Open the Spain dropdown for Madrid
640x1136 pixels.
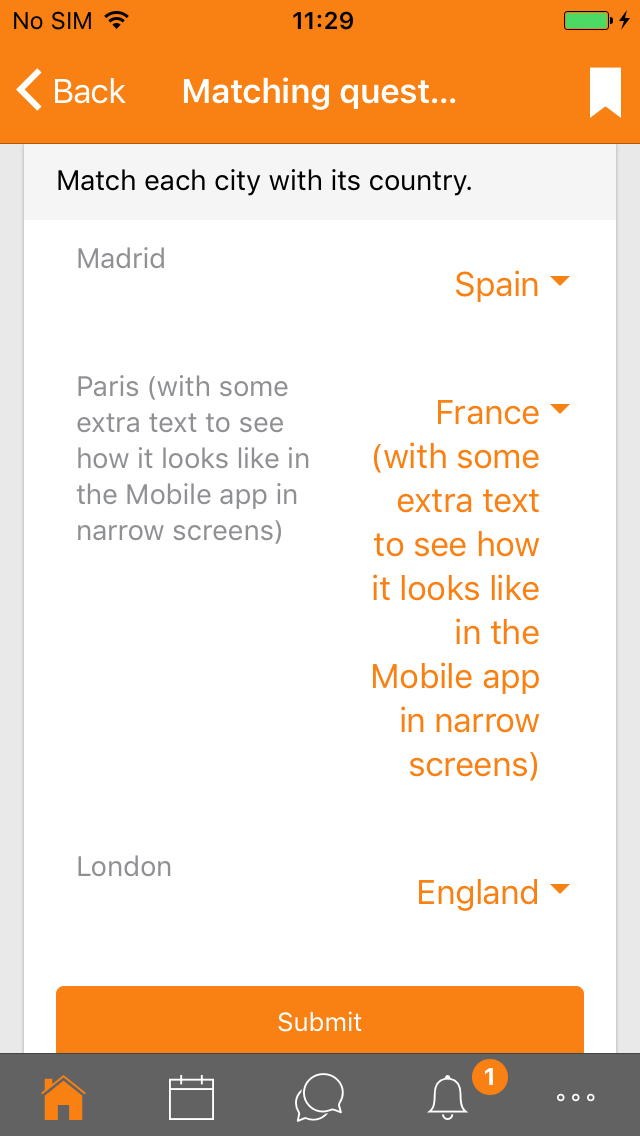coord(512,284)
